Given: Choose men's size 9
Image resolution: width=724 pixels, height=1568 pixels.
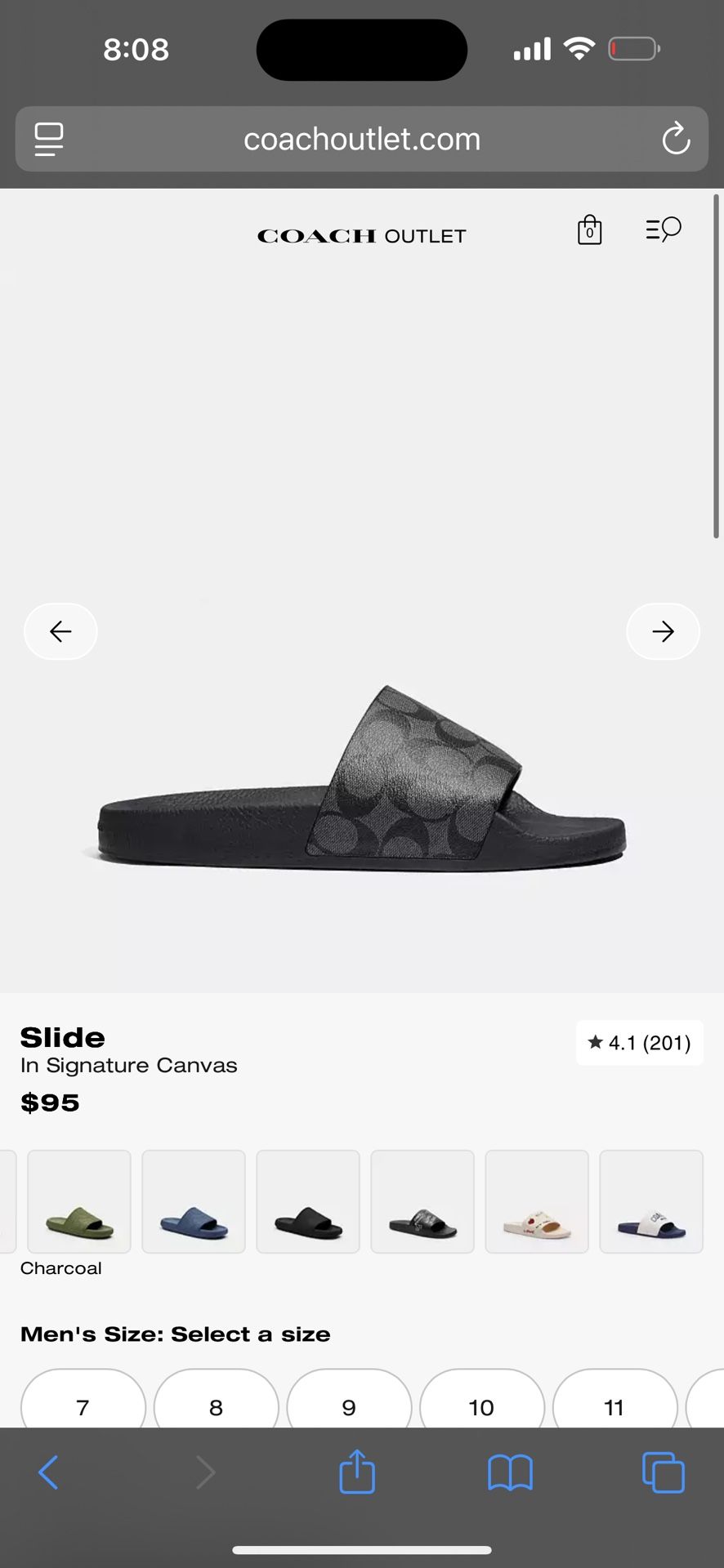Looking at the screenshot, I should point(349,1406).
